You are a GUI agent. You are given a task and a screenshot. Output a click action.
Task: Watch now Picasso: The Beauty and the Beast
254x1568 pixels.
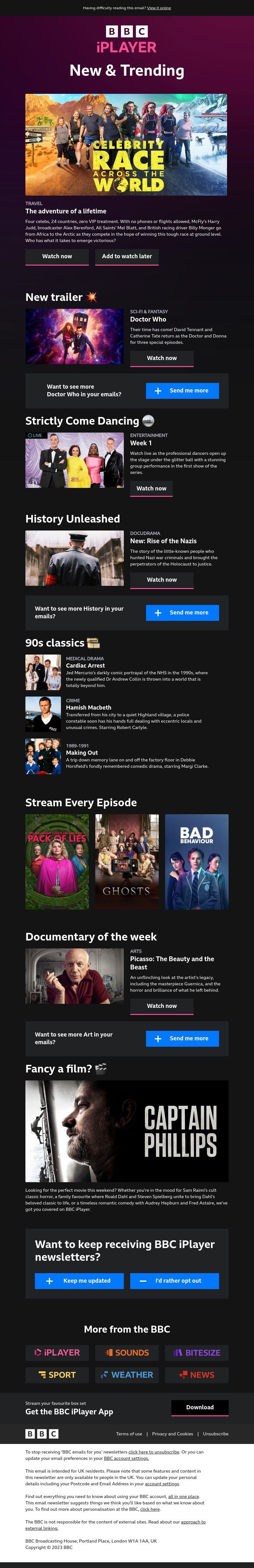coord(162,1006)
